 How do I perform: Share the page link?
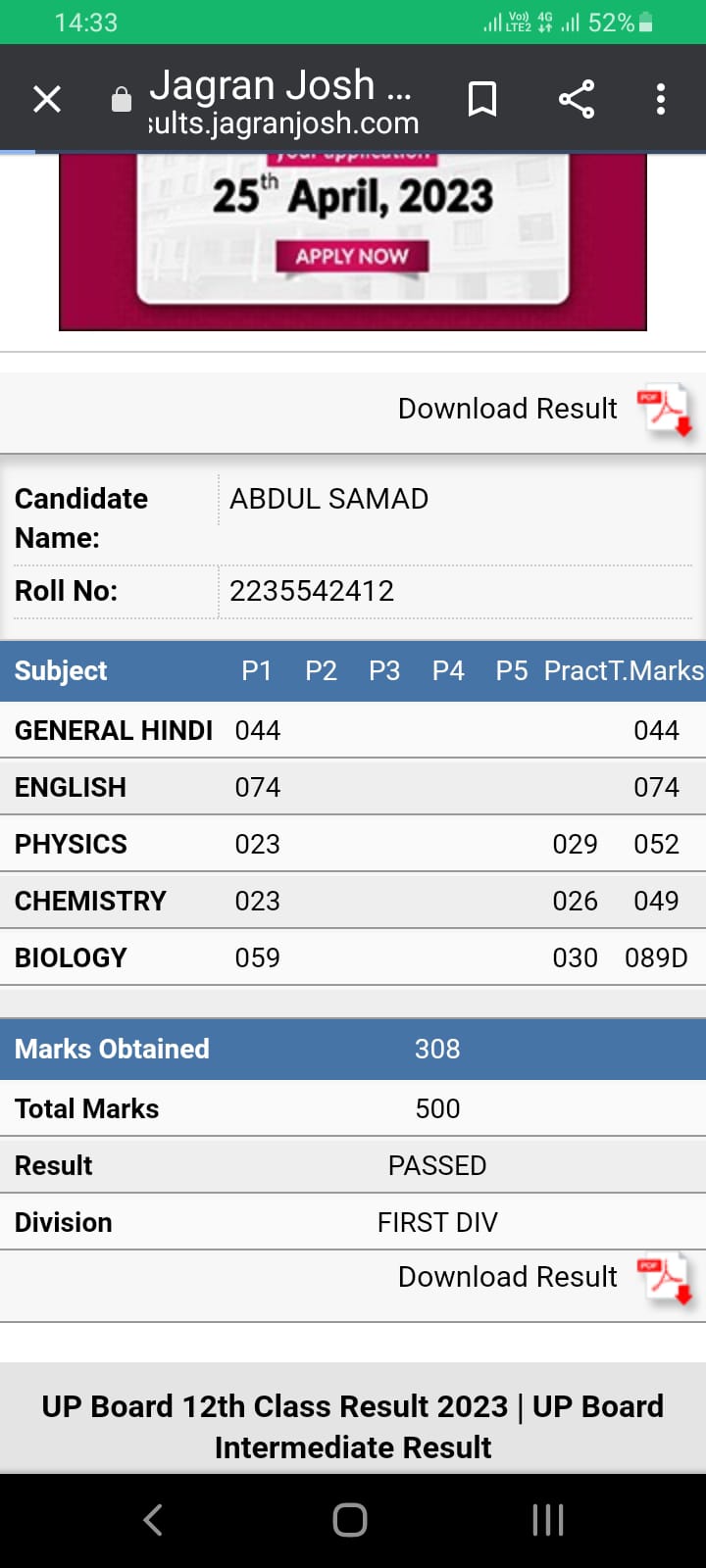point(577,99)
